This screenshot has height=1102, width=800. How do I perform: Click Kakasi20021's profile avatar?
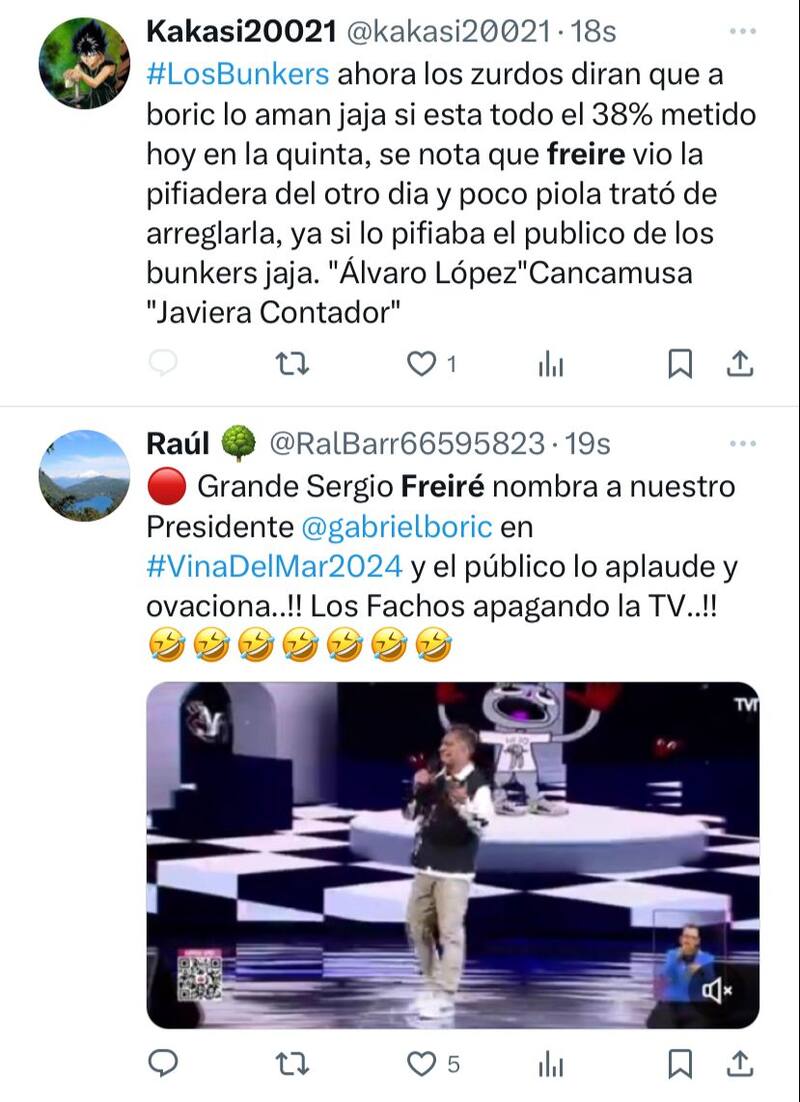(x=83, y=59)
